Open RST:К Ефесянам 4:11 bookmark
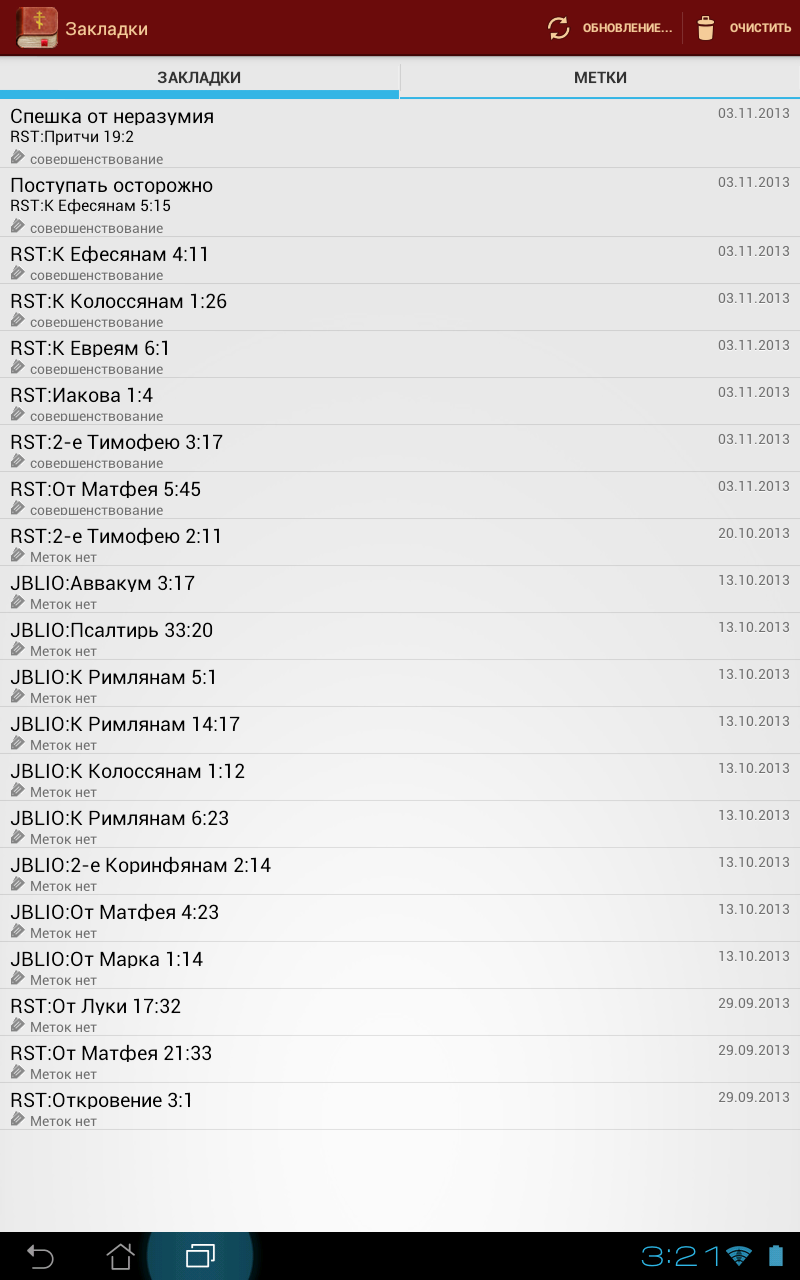This screenshot has height=1280, width=800. click(110, 255)
